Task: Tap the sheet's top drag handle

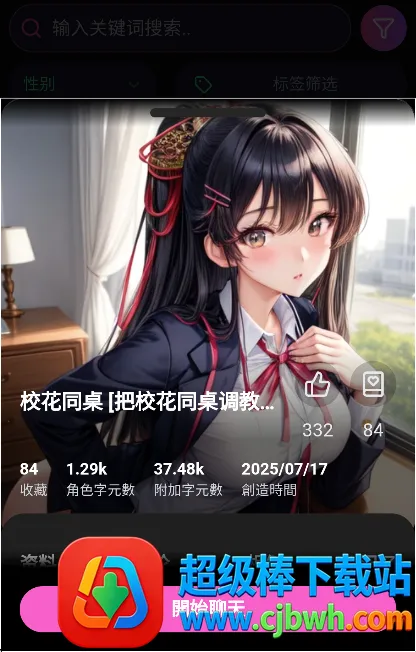Action: click(x=208, y=112)
